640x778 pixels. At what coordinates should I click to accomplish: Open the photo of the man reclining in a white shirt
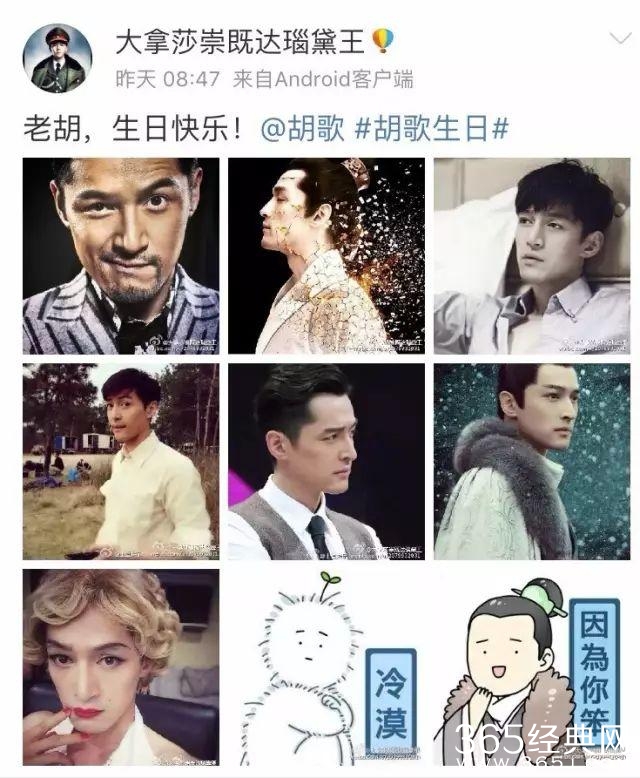point(531,256)
